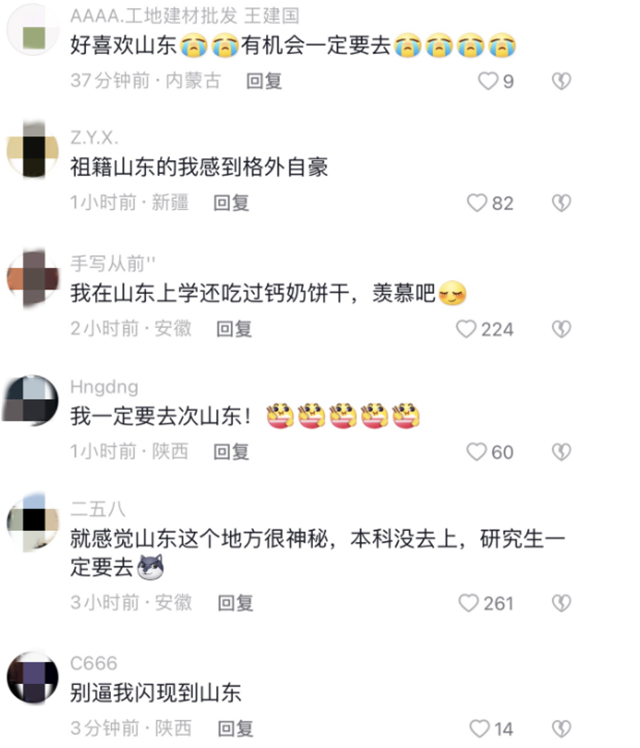Like C666's comment with 14 likes
This screenshot has width=640, height=748.
click(x=480, y=729)
